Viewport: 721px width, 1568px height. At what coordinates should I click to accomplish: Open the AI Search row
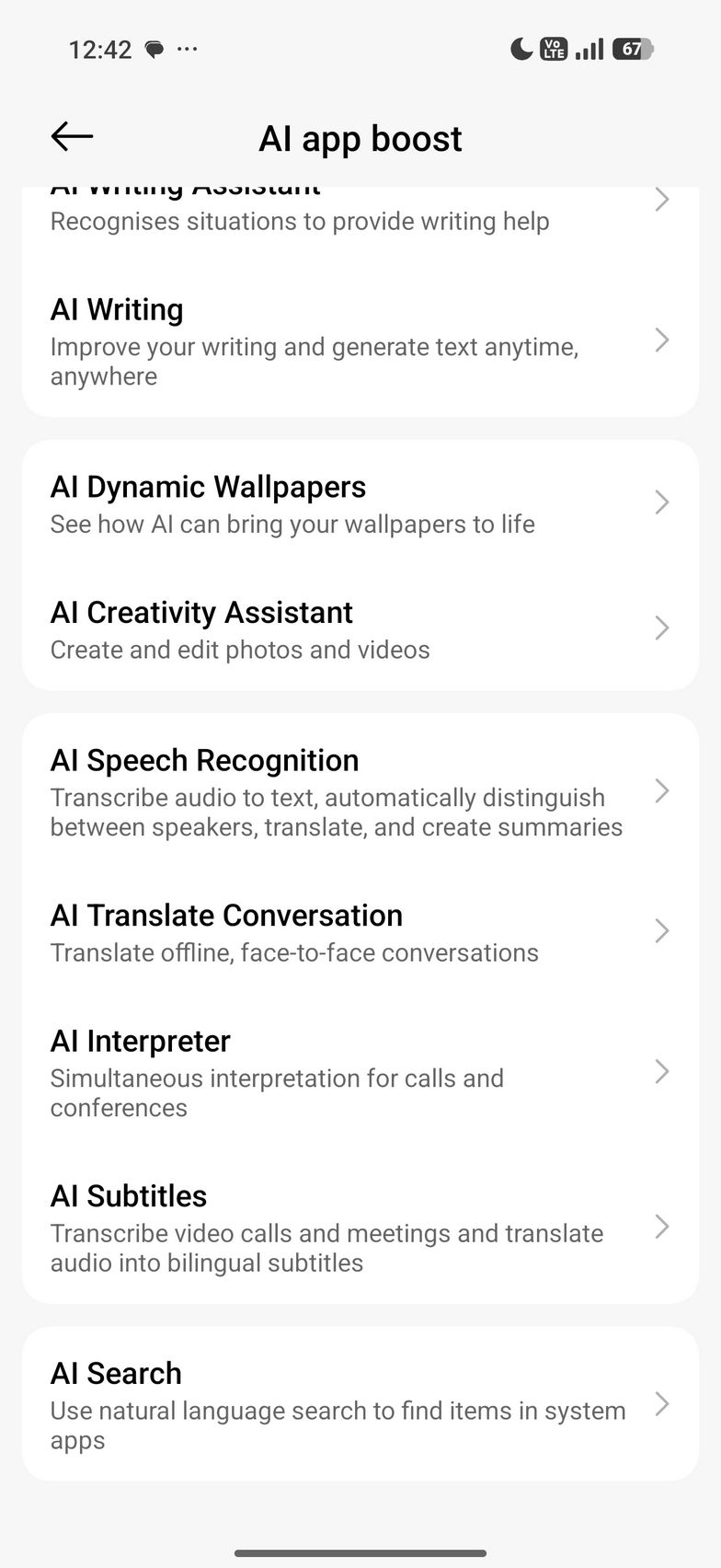coord(359,1404)
